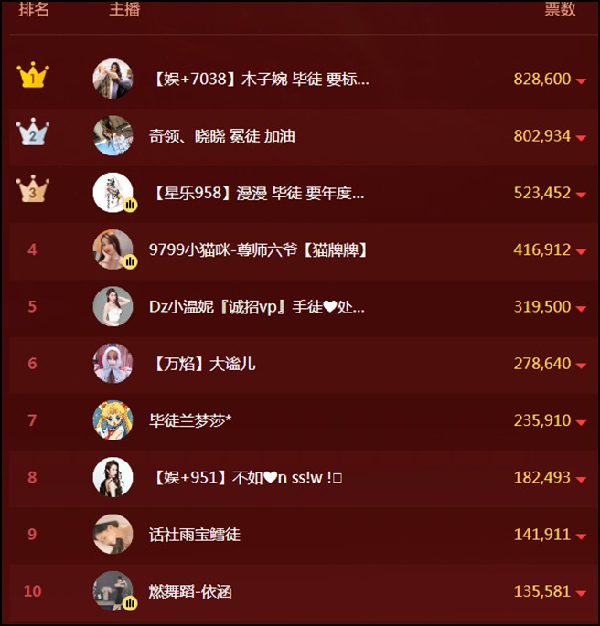600x626 pixels.
Task: Open the first-place streamer 木子婉's row
Action: tap(260, 79)
